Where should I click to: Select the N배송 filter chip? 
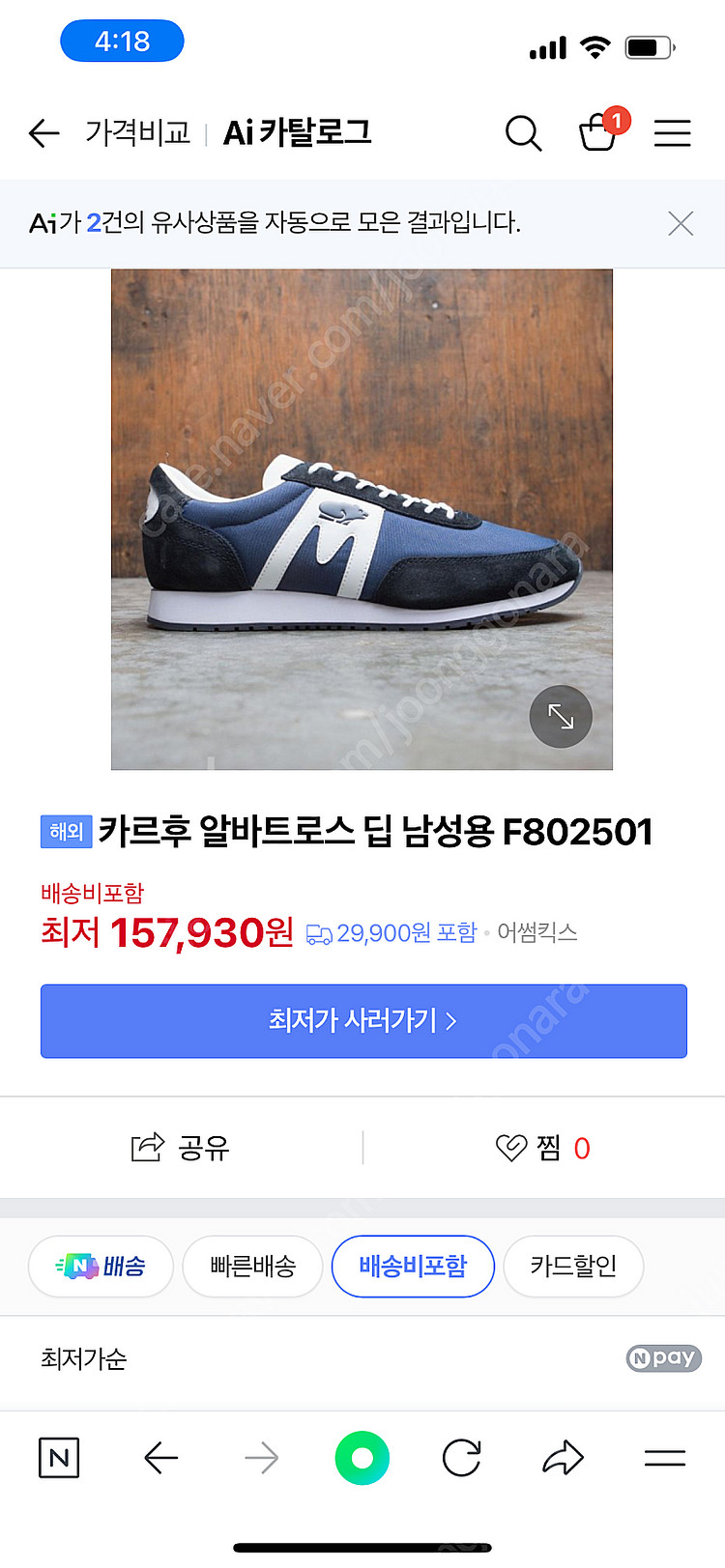[x=101, y=1266]
